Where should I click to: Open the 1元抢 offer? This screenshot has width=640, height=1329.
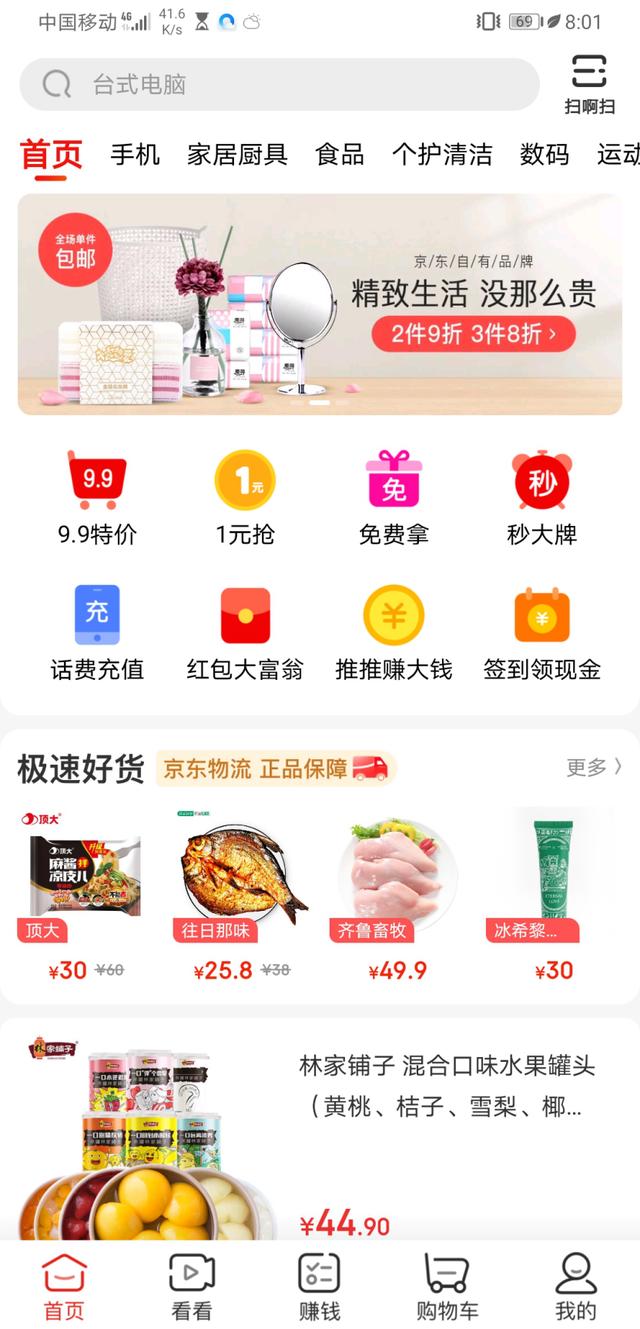245,497
